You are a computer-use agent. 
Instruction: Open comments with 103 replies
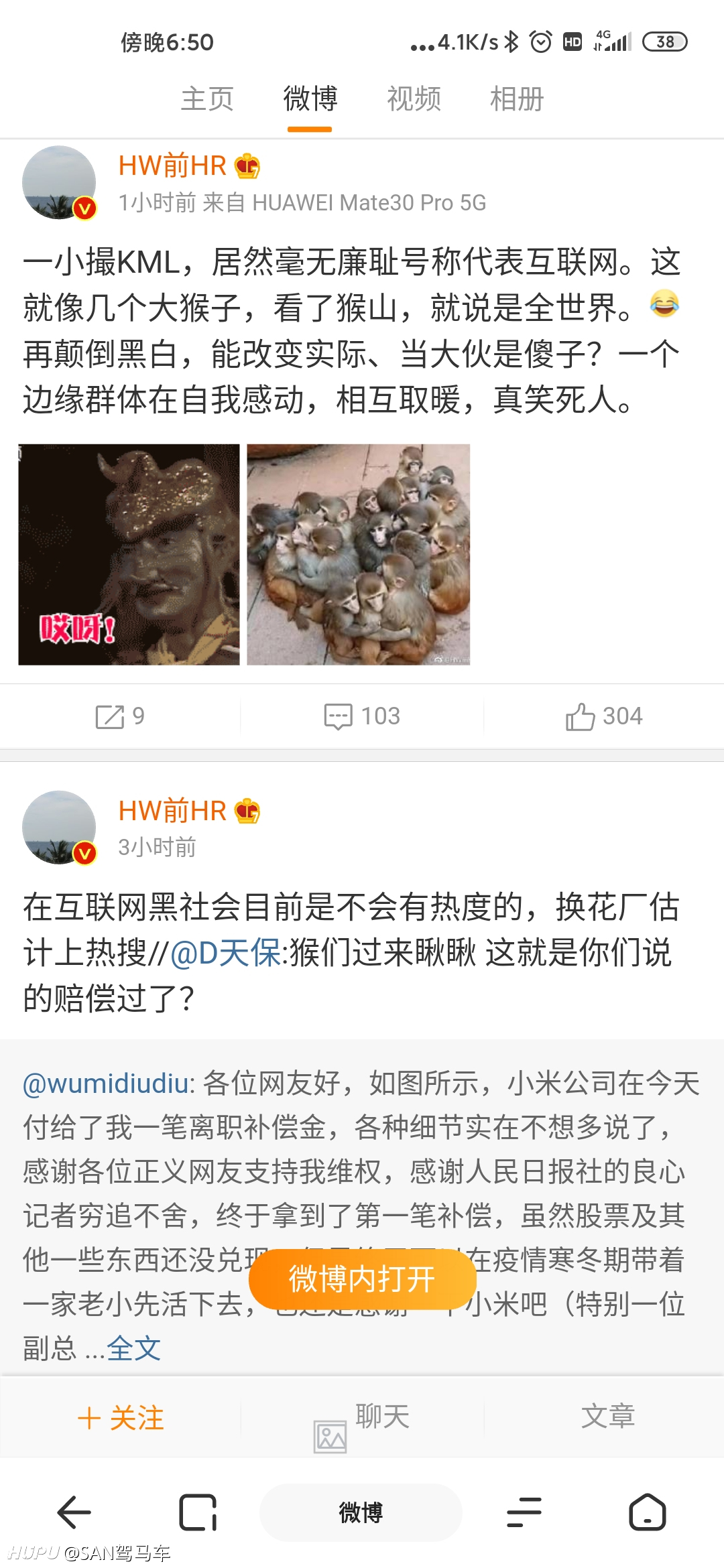pos(362,716)
